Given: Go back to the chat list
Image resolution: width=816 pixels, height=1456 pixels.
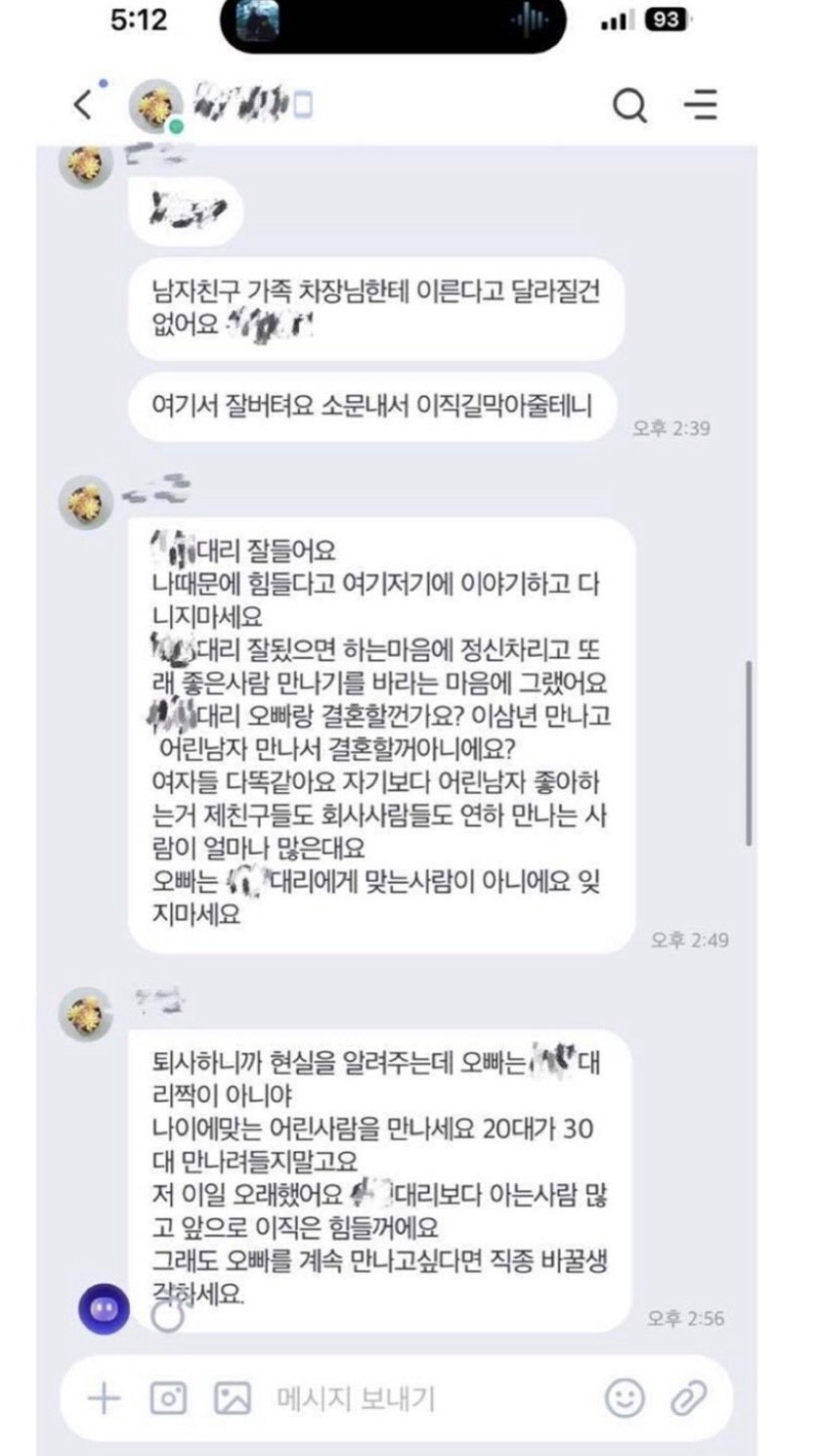Looking at the screenshot, I should point(84,104).
